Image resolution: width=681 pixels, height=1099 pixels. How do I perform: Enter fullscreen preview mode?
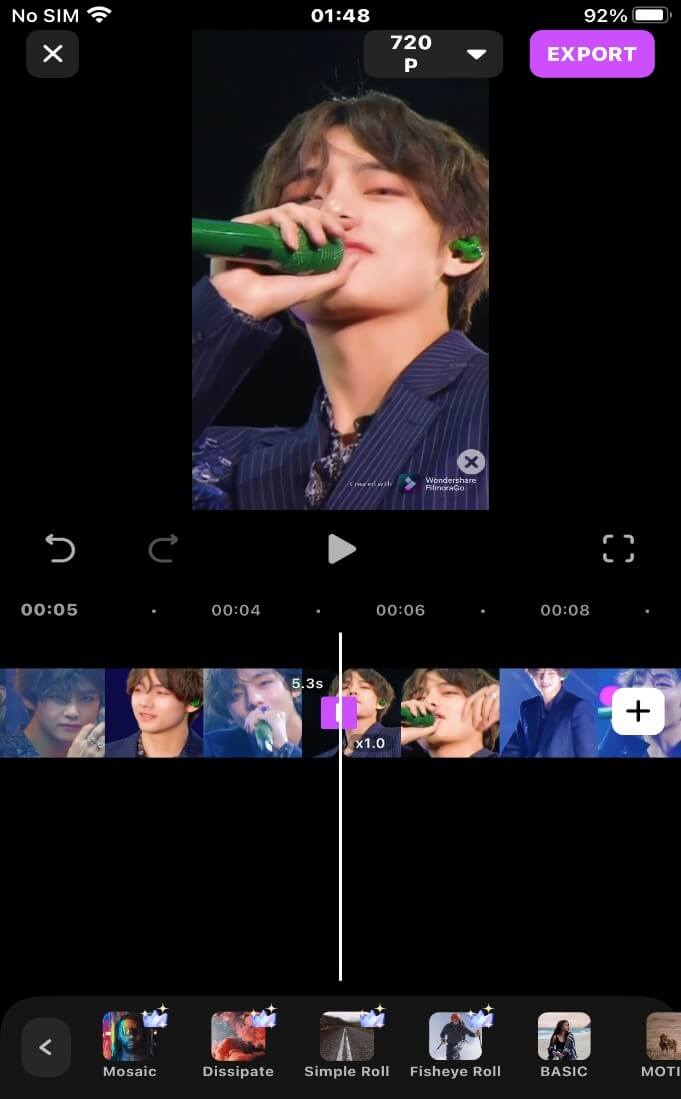click(x=618, y=548)
